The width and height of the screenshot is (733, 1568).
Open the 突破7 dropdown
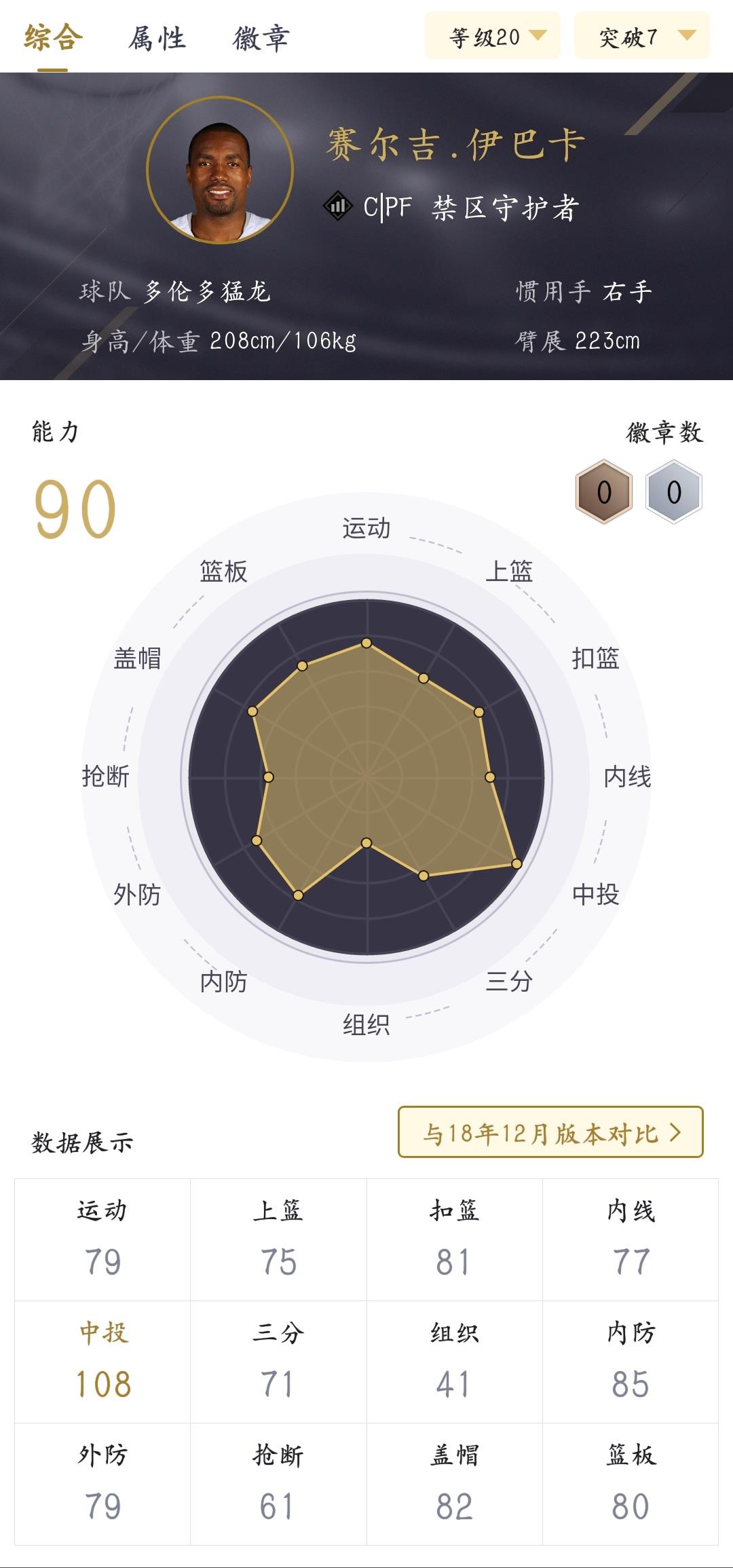pyautogui.click(x=642, y=37)
